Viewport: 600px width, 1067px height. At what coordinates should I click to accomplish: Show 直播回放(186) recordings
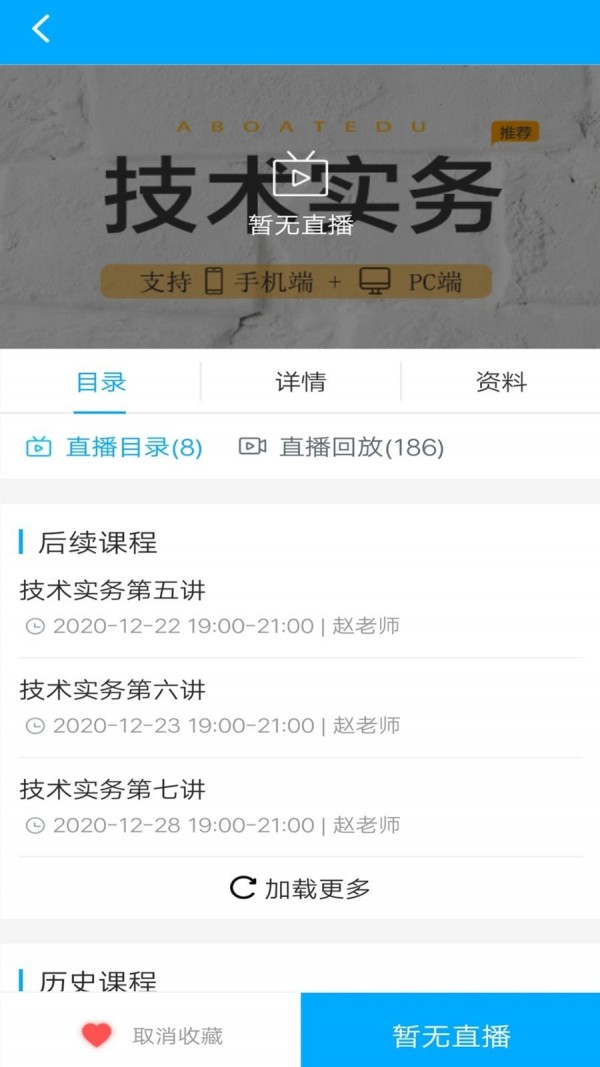[x=341, y=447]
